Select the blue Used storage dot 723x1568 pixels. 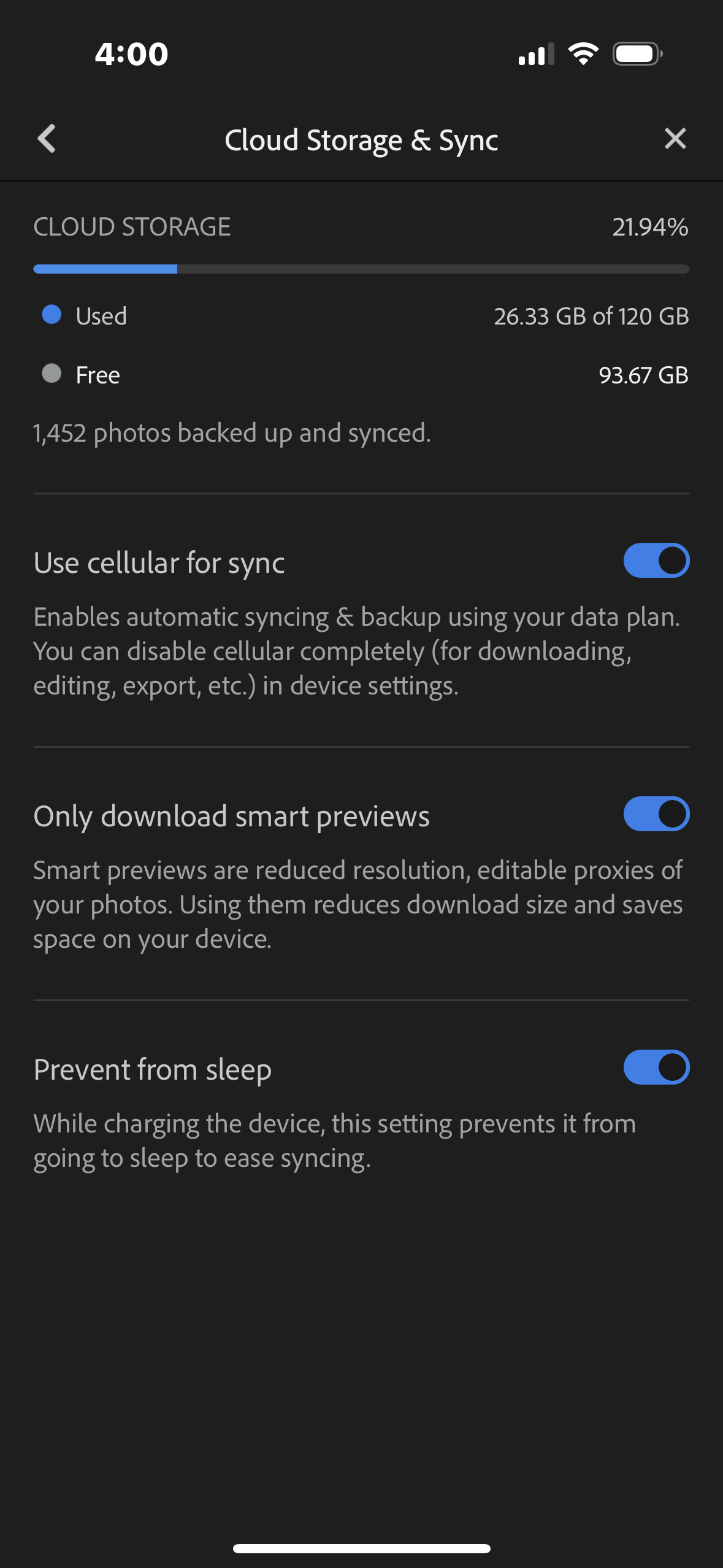click(52, 315)
